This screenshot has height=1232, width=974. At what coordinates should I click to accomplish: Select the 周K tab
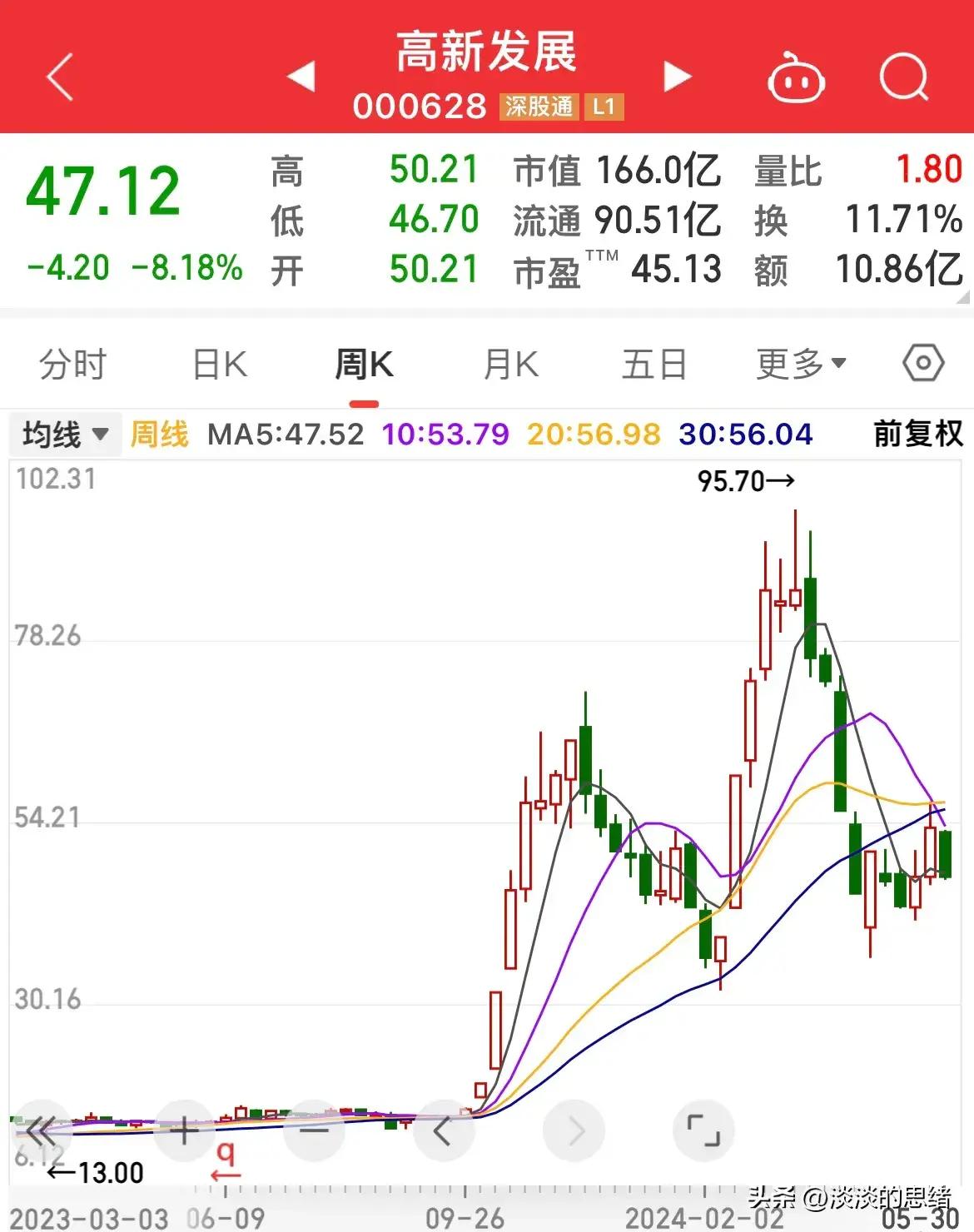(364, 365)
